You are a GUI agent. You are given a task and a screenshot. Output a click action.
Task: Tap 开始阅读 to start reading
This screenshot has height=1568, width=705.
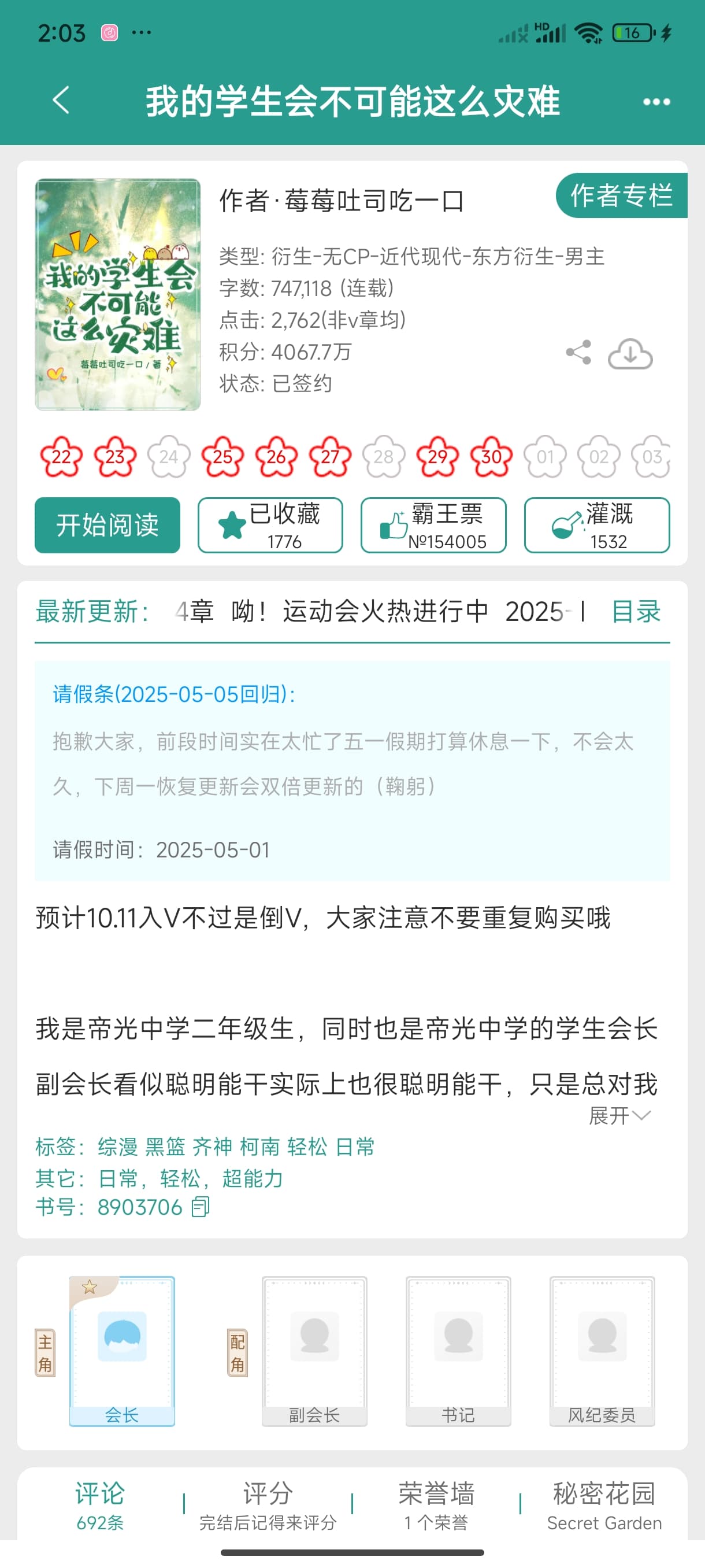click(x=107, y=525)
